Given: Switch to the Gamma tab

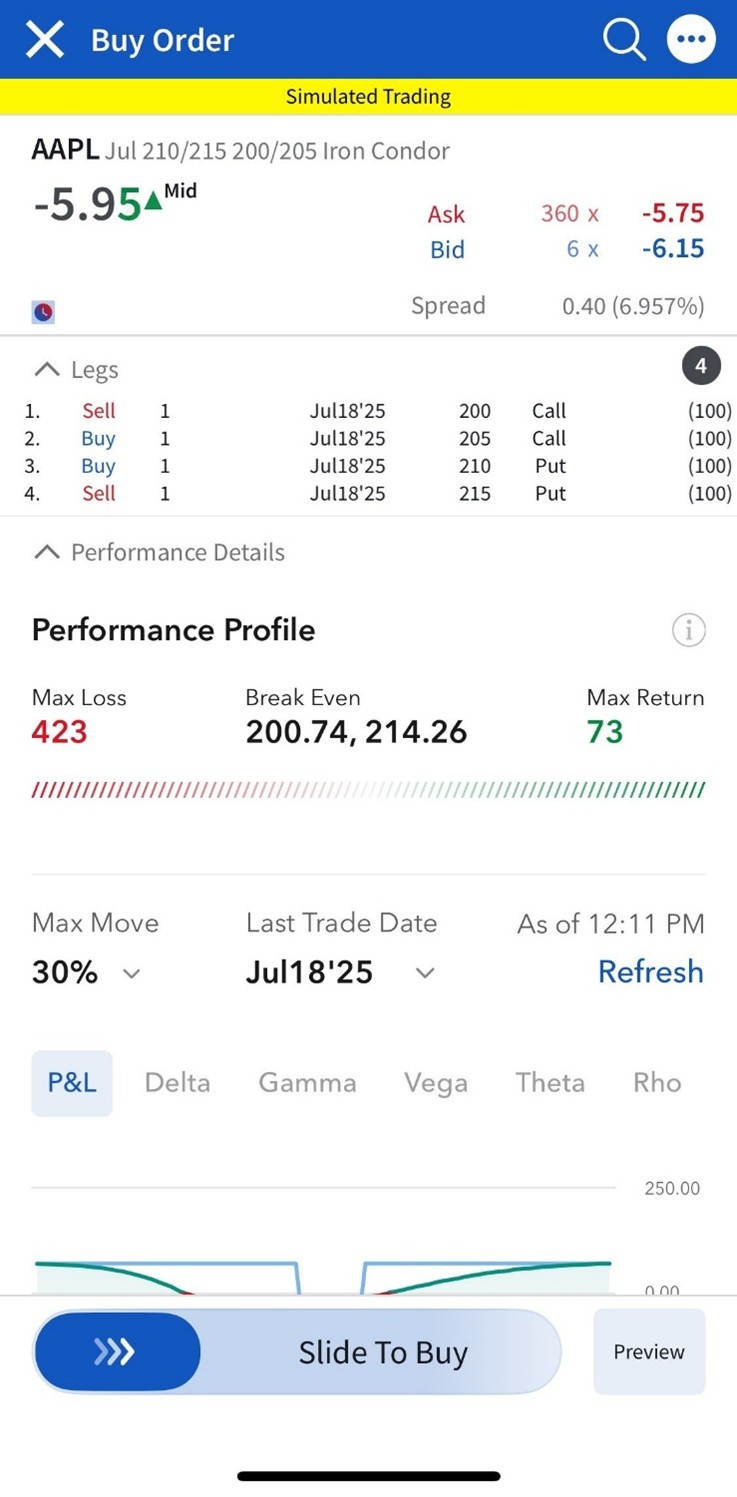Looking at the screenshot, I should pyautogui.click(x=307, y=1083).
